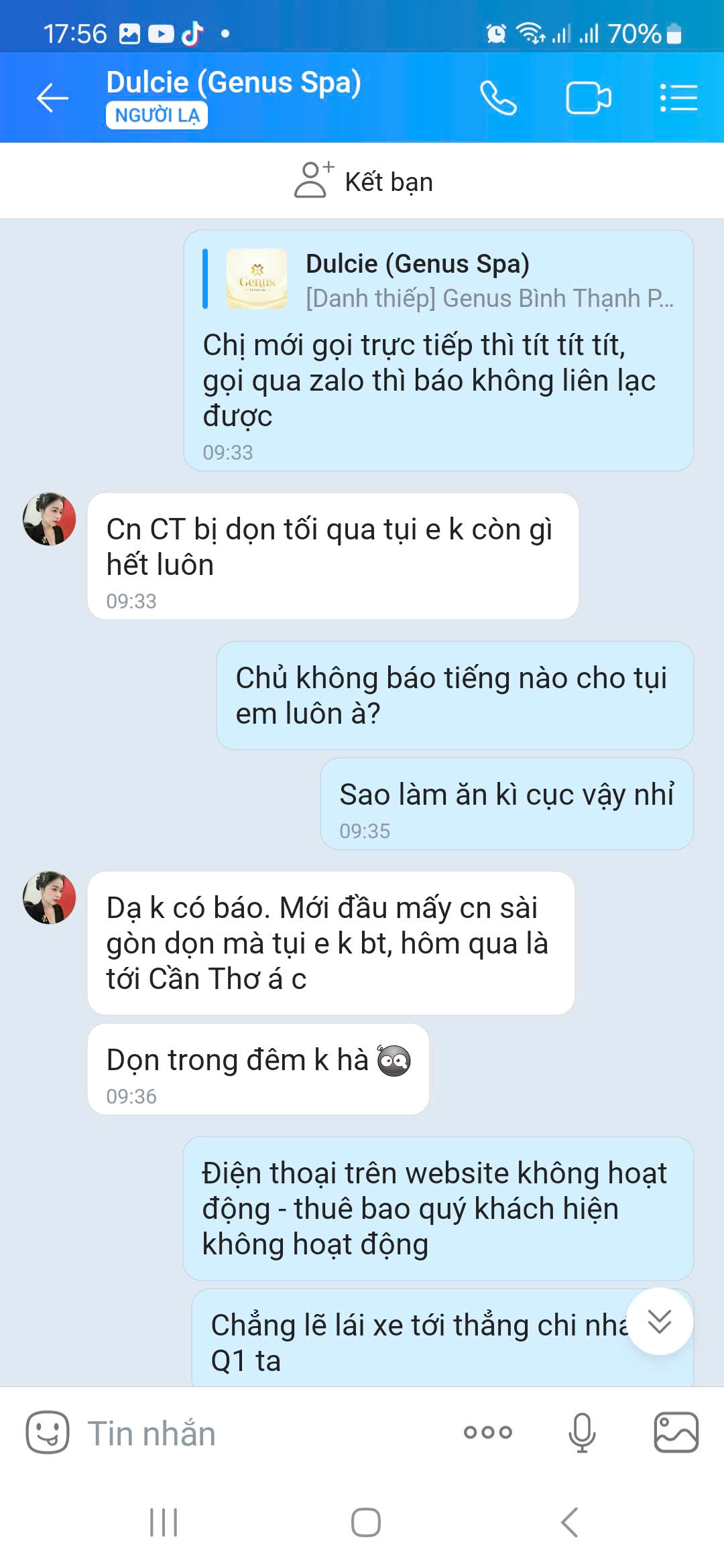This screenshot has width=724, height=1568.
Task: Open Dulcie (Genus Spa) profile from title
Action: (x=233, y=83)
